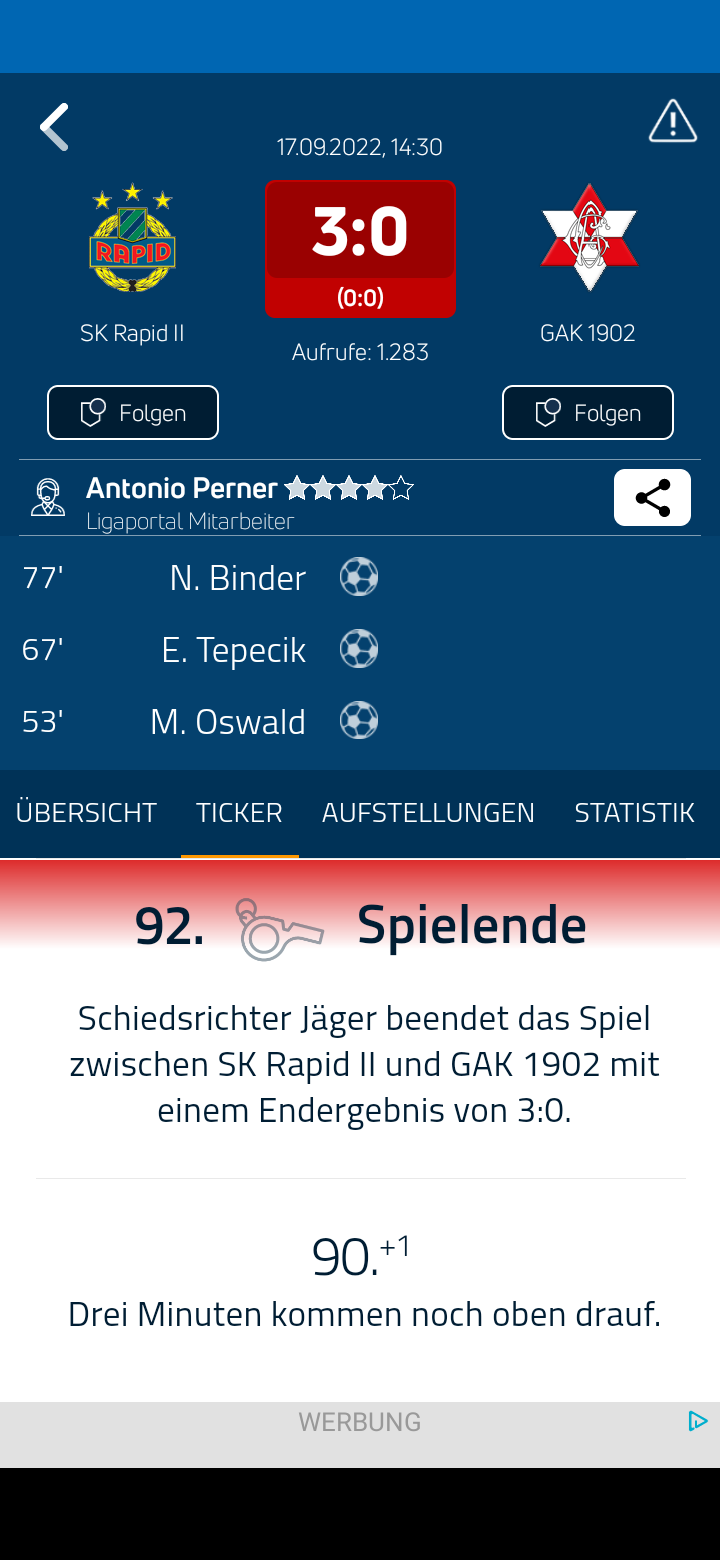The height and width of the screenshot is (1560, 720).
Task: Select the Ticker tab
Action: 239,813
